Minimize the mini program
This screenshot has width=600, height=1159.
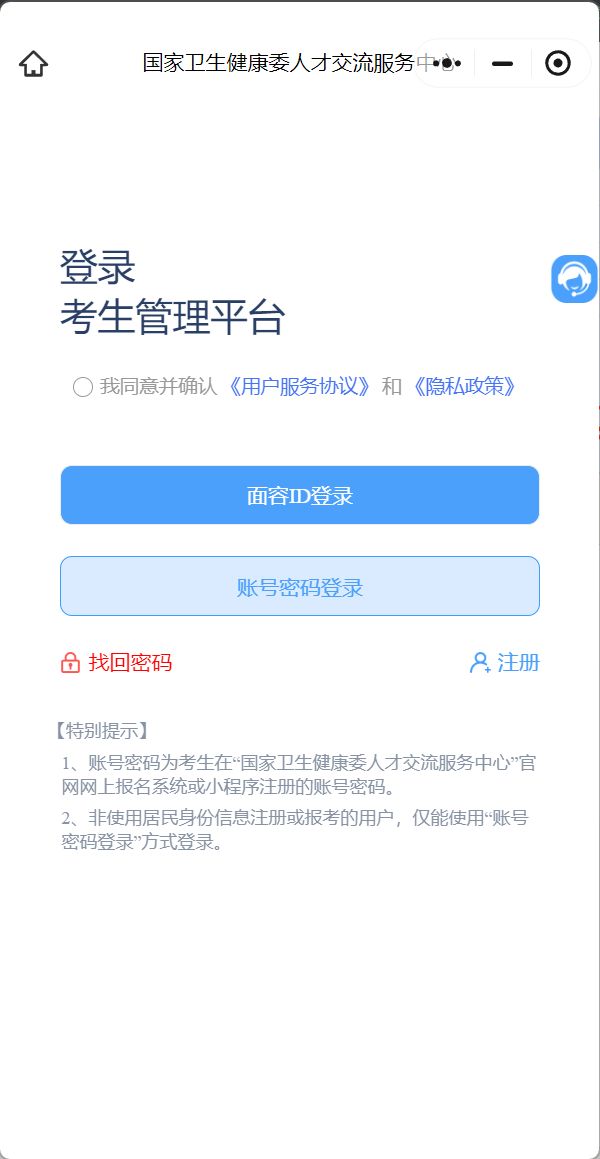pos(502,64)
